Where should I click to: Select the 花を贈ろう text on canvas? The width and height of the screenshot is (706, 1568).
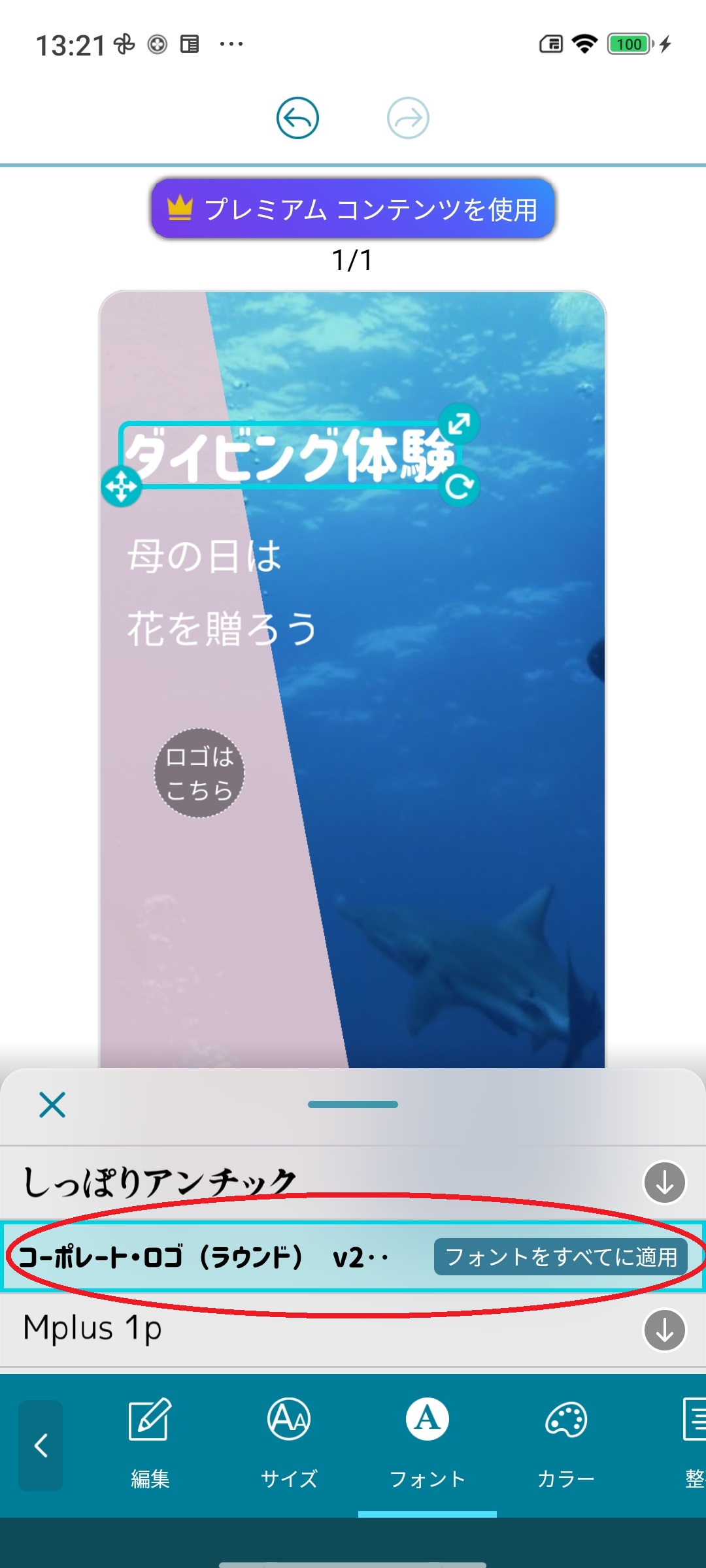pos(222,629)
